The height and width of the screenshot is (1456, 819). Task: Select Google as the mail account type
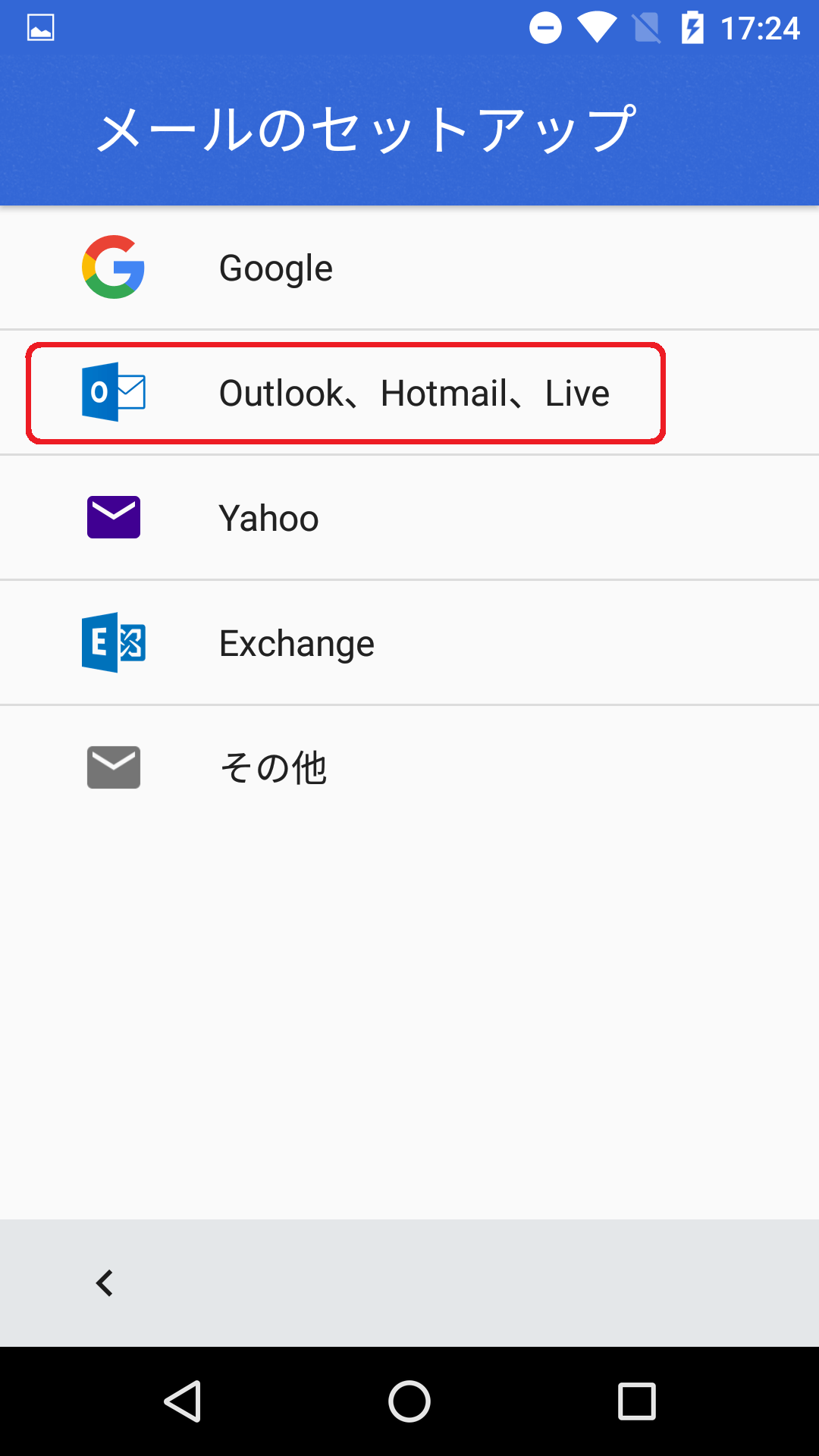[x=409, y=268]
